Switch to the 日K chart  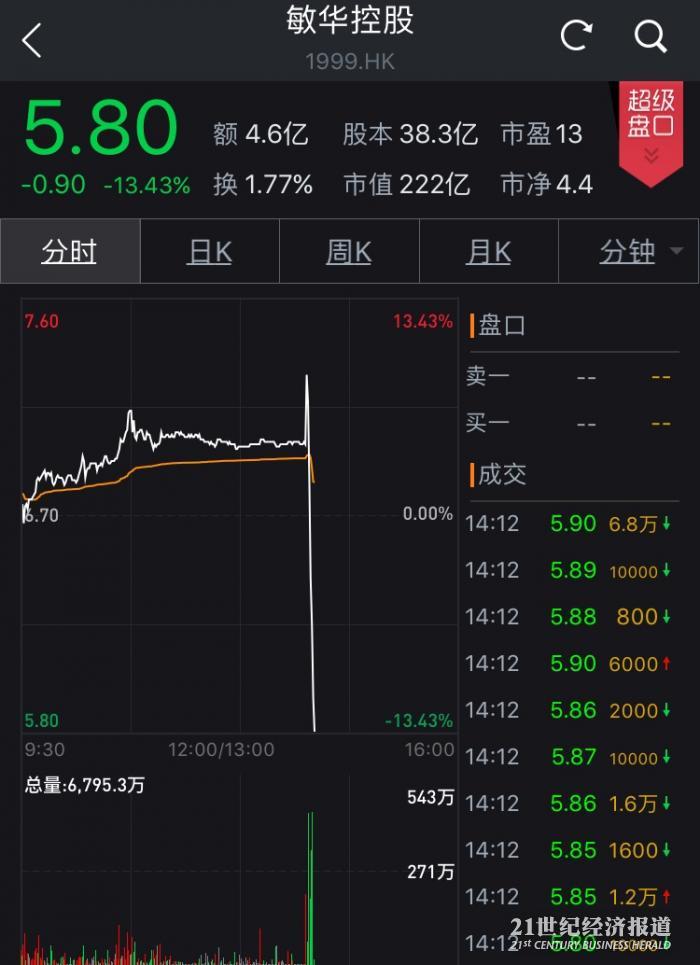(x=209, y=252)
